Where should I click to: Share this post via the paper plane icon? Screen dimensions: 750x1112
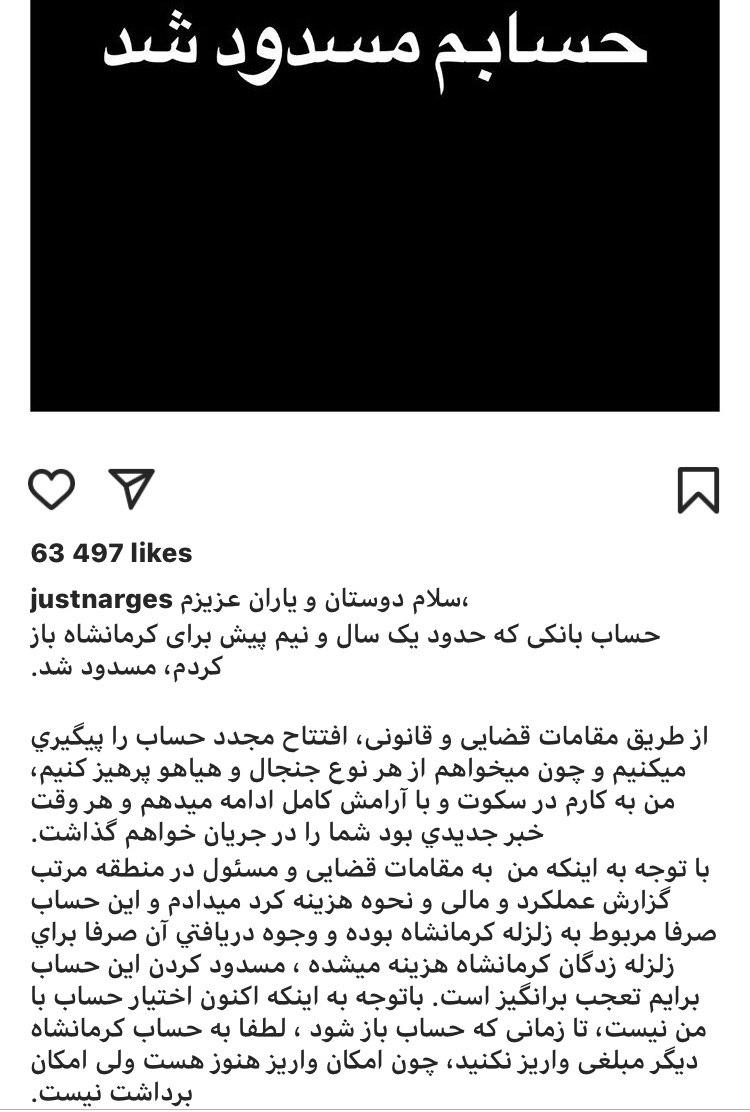point(132,487)
